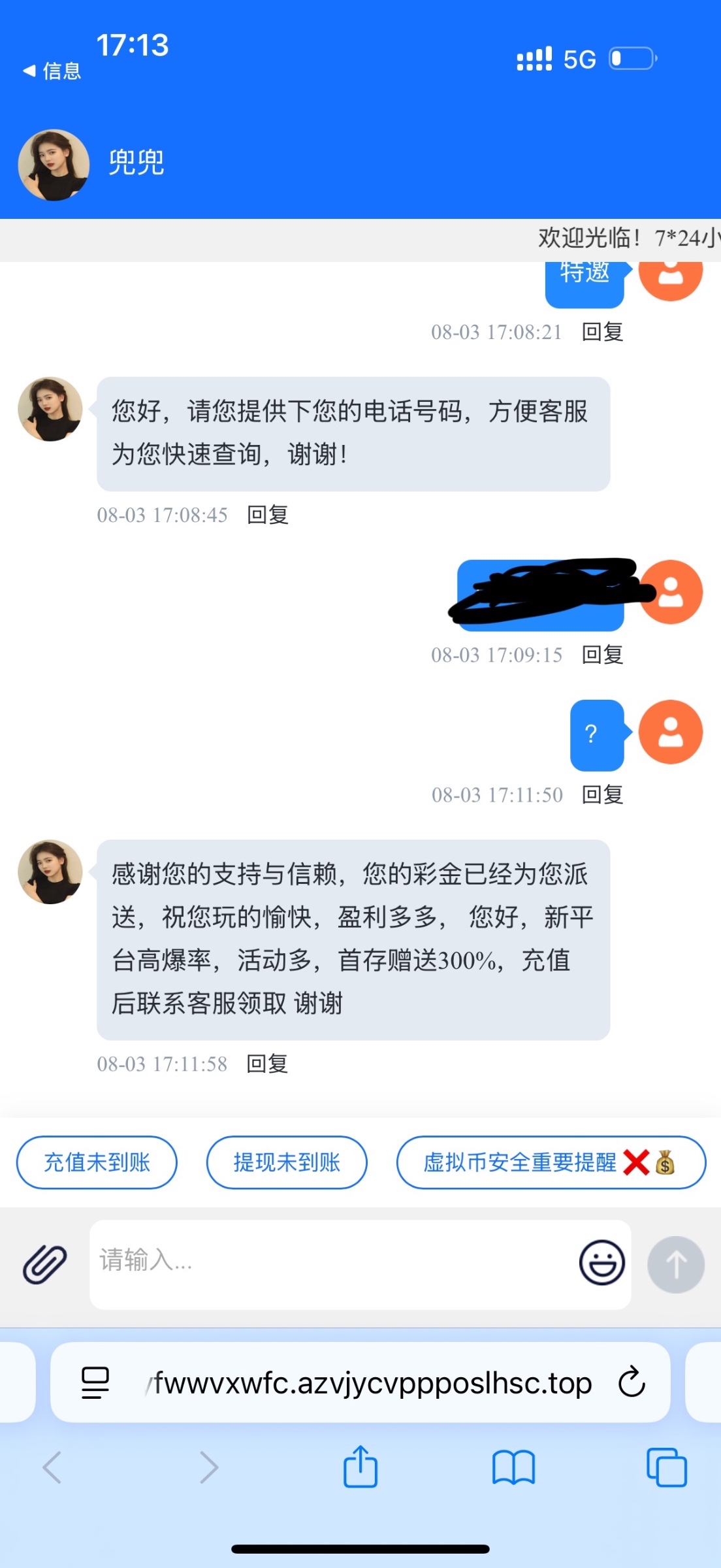Tap the attachment paperclip icon

[44, 1264]
